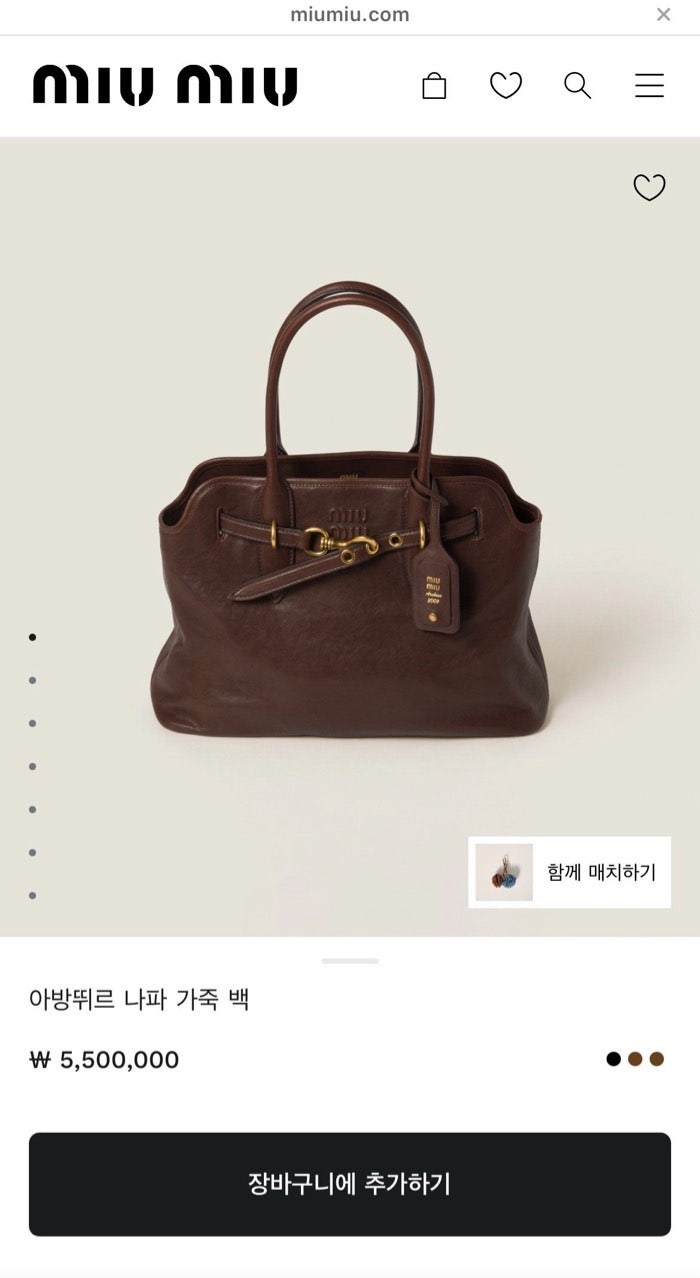Open the search magnifier
700x1278 pixels.
coord(577,86)
